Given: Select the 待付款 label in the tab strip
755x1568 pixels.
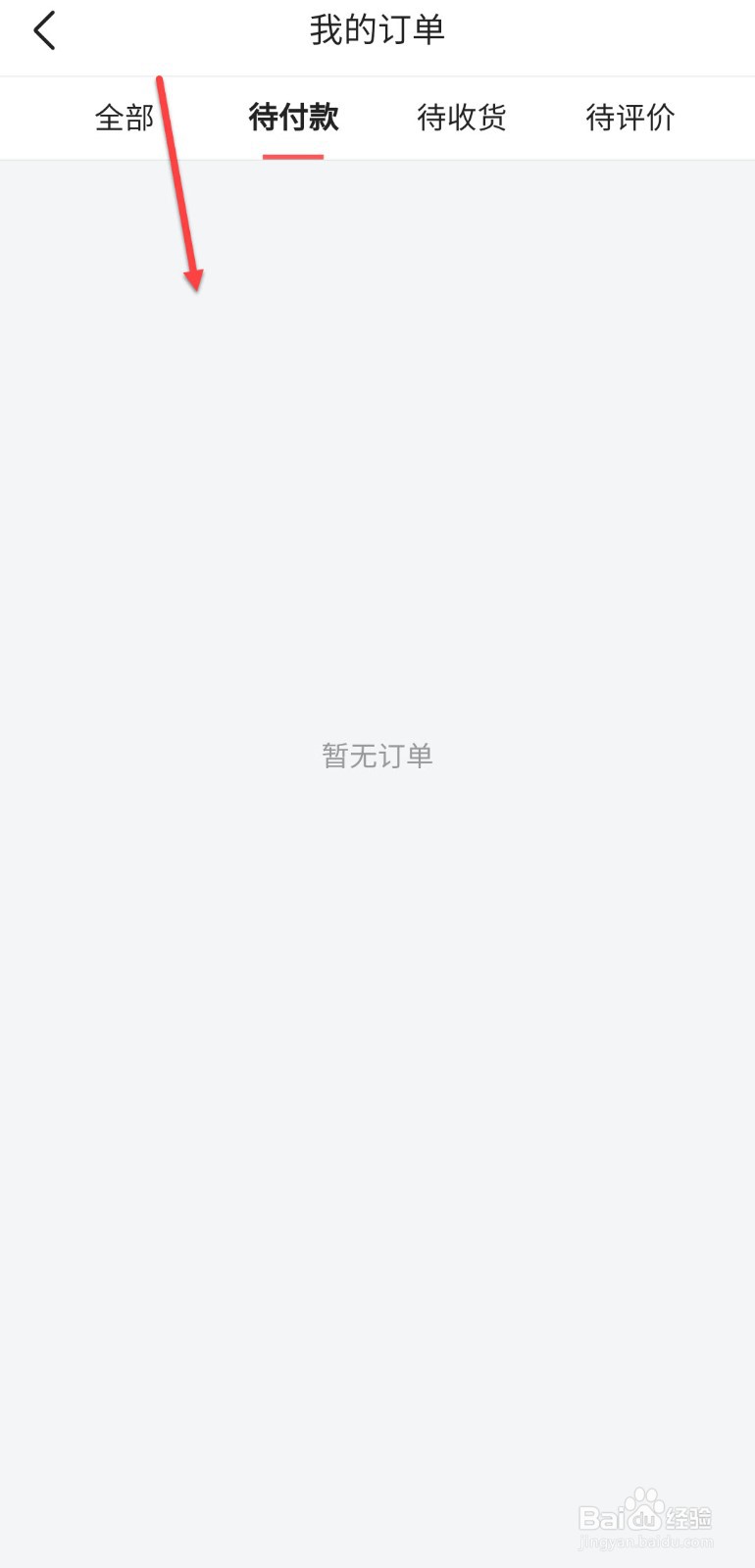Looking at the screenshot, I should pos(294,118).
